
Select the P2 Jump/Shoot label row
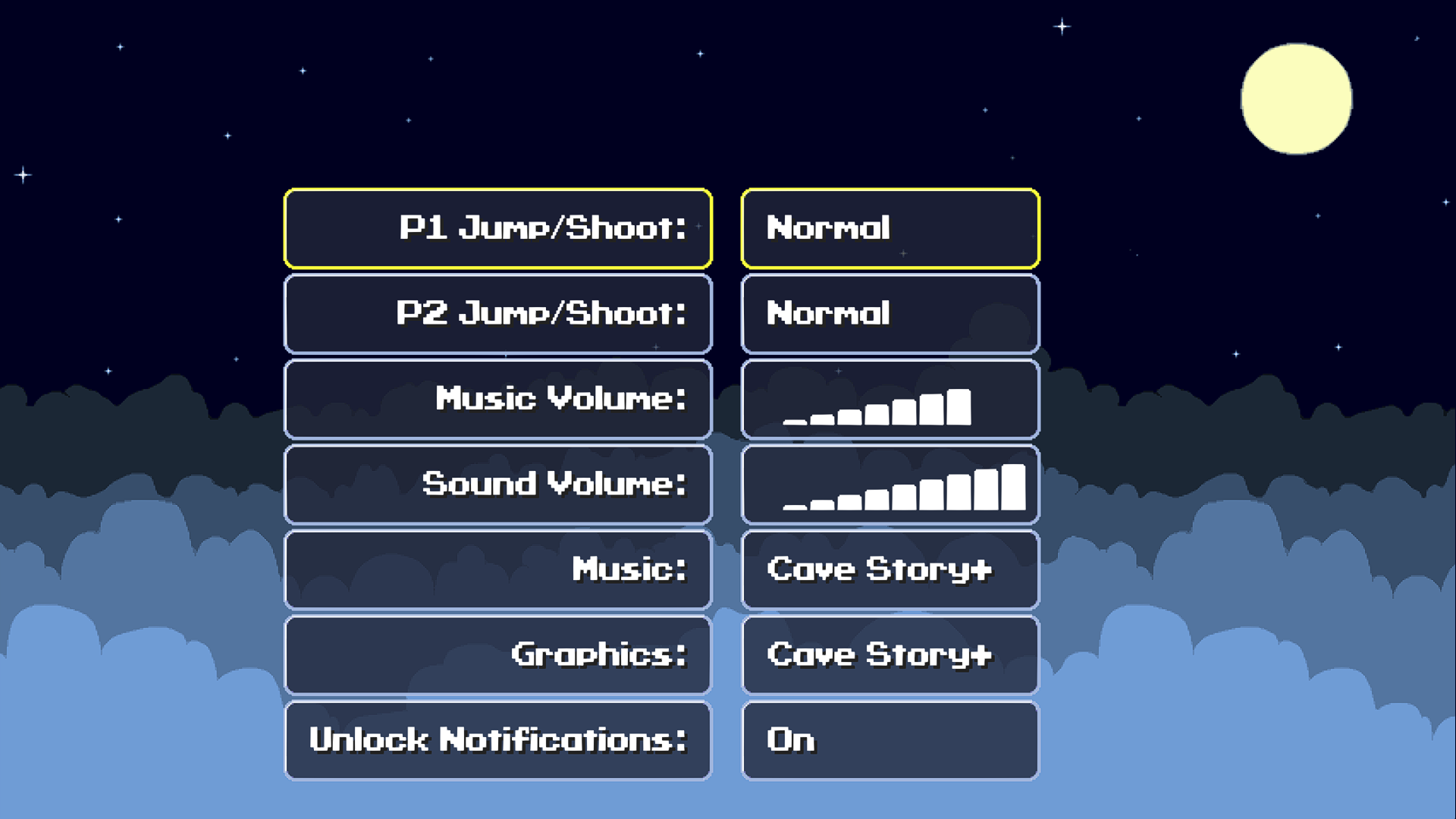(498, 314)
